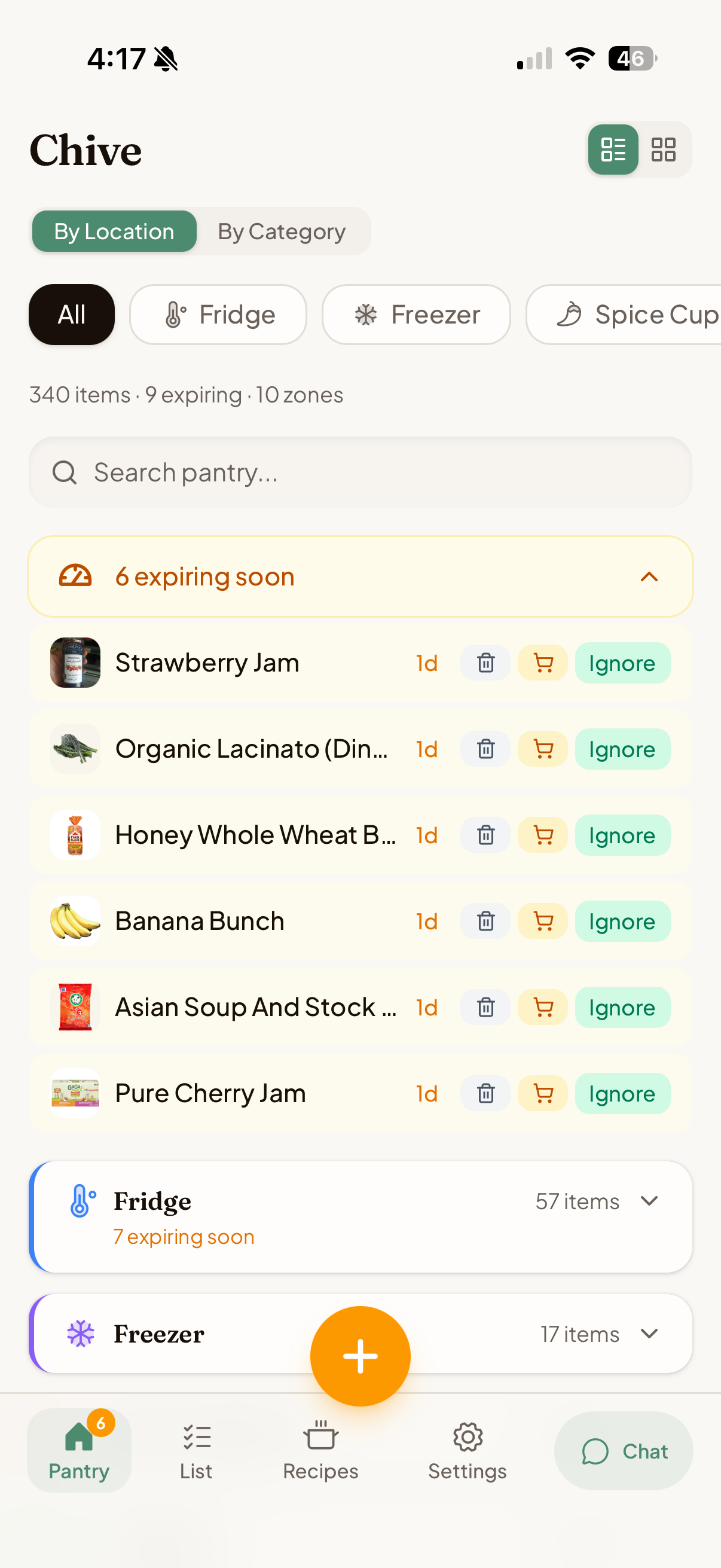Tap the orange plus button to add item
The image size is (721, 1568).
(x=360, y=1355)
